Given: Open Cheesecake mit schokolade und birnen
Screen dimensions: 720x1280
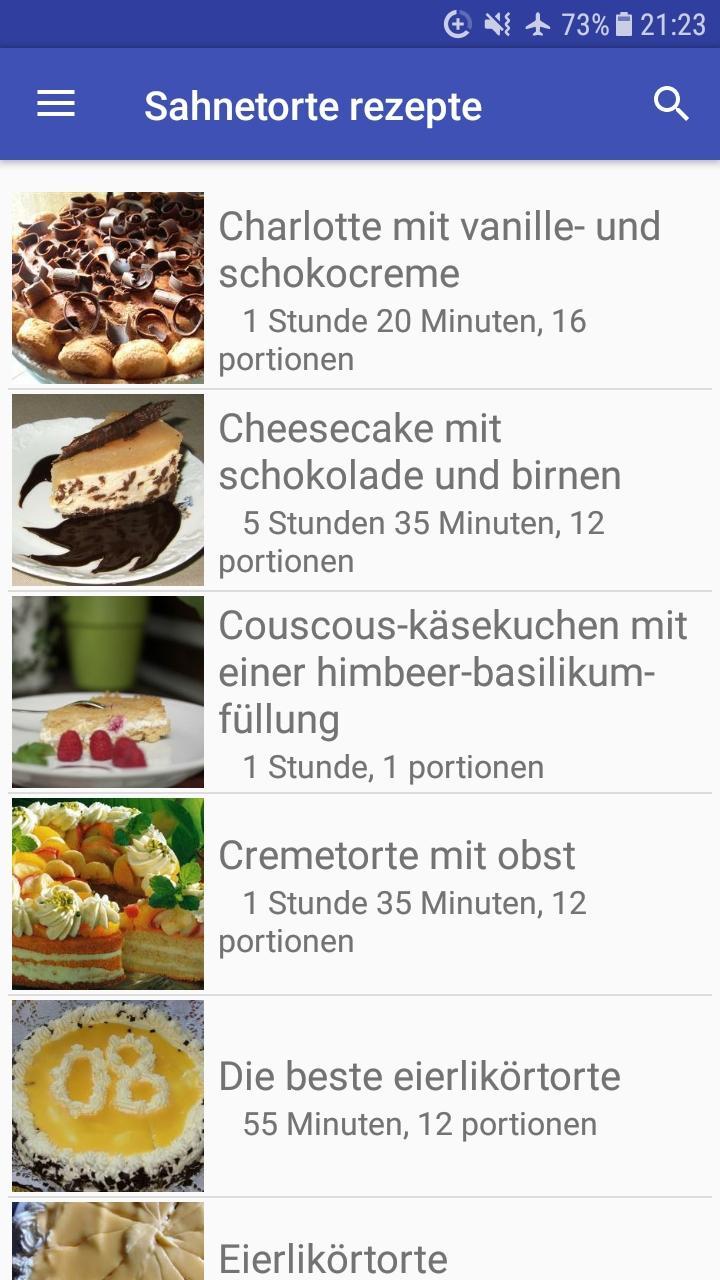Looking at the screenshot, I should tap(360, 490).
